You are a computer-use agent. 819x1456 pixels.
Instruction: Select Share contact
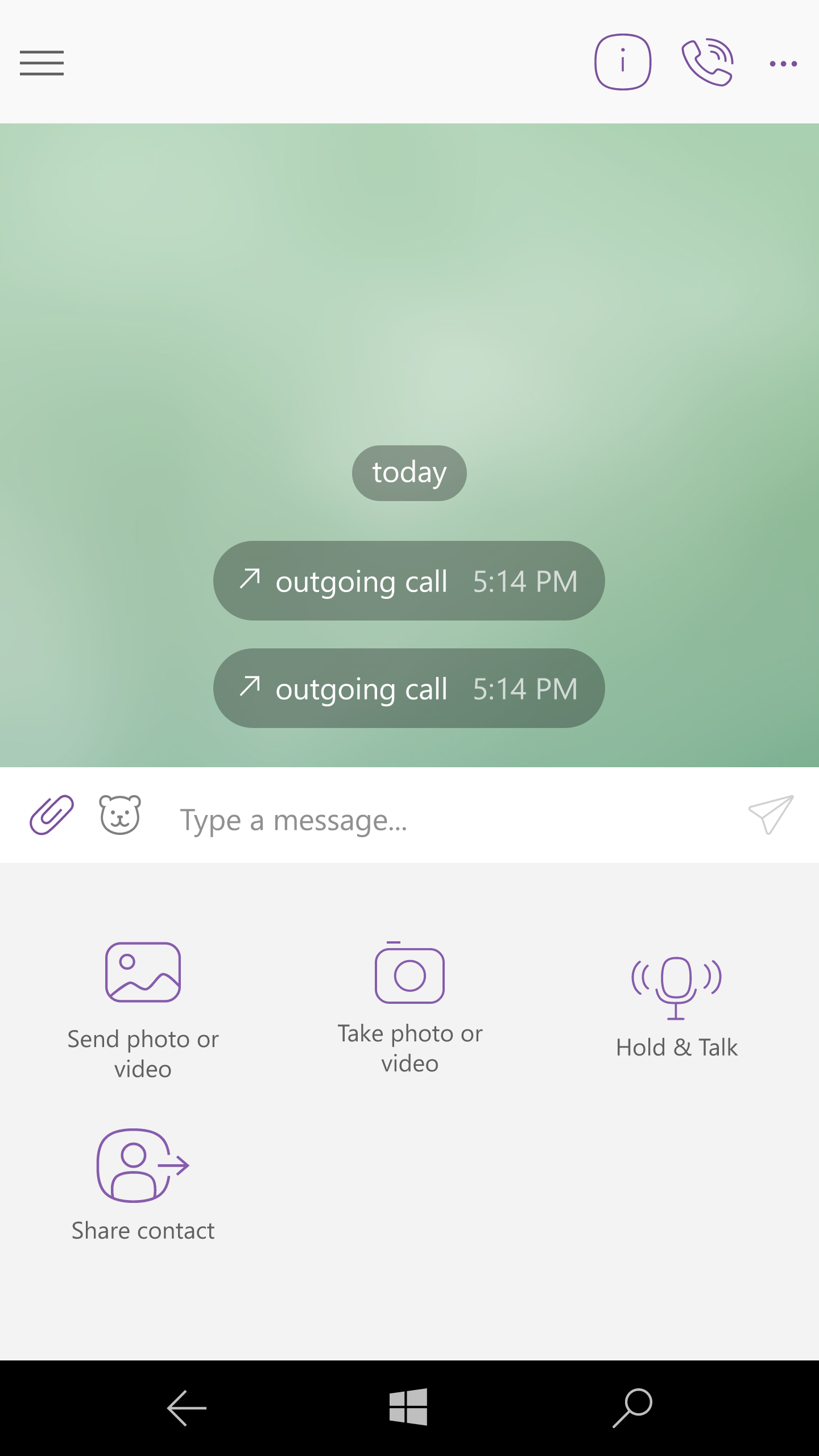(143, 1184)
